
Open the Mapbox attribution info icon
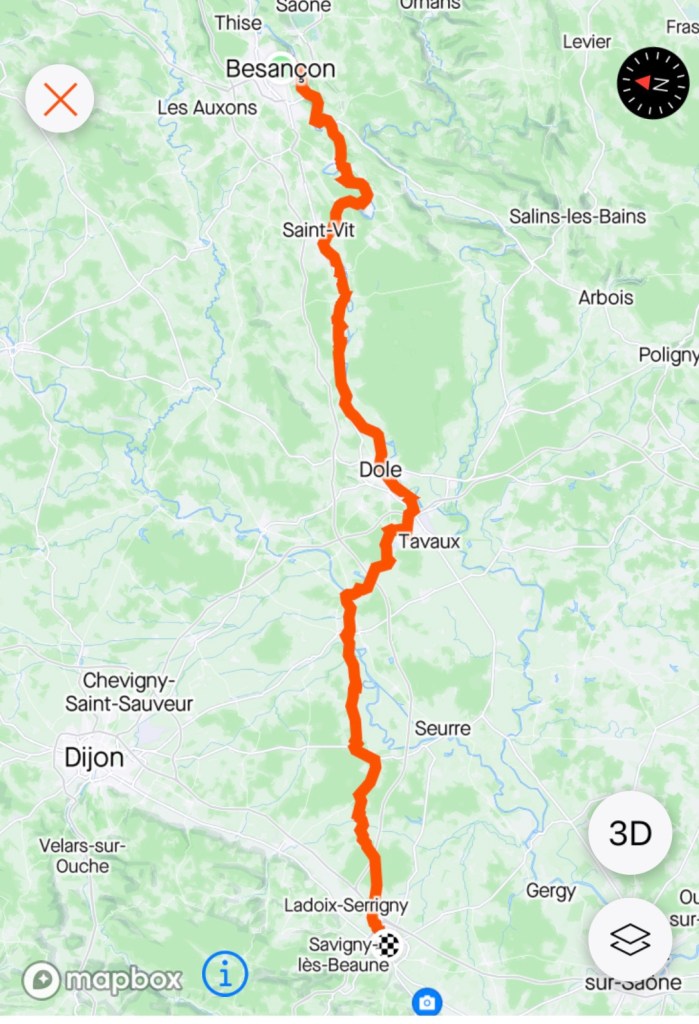coord(225,973)
